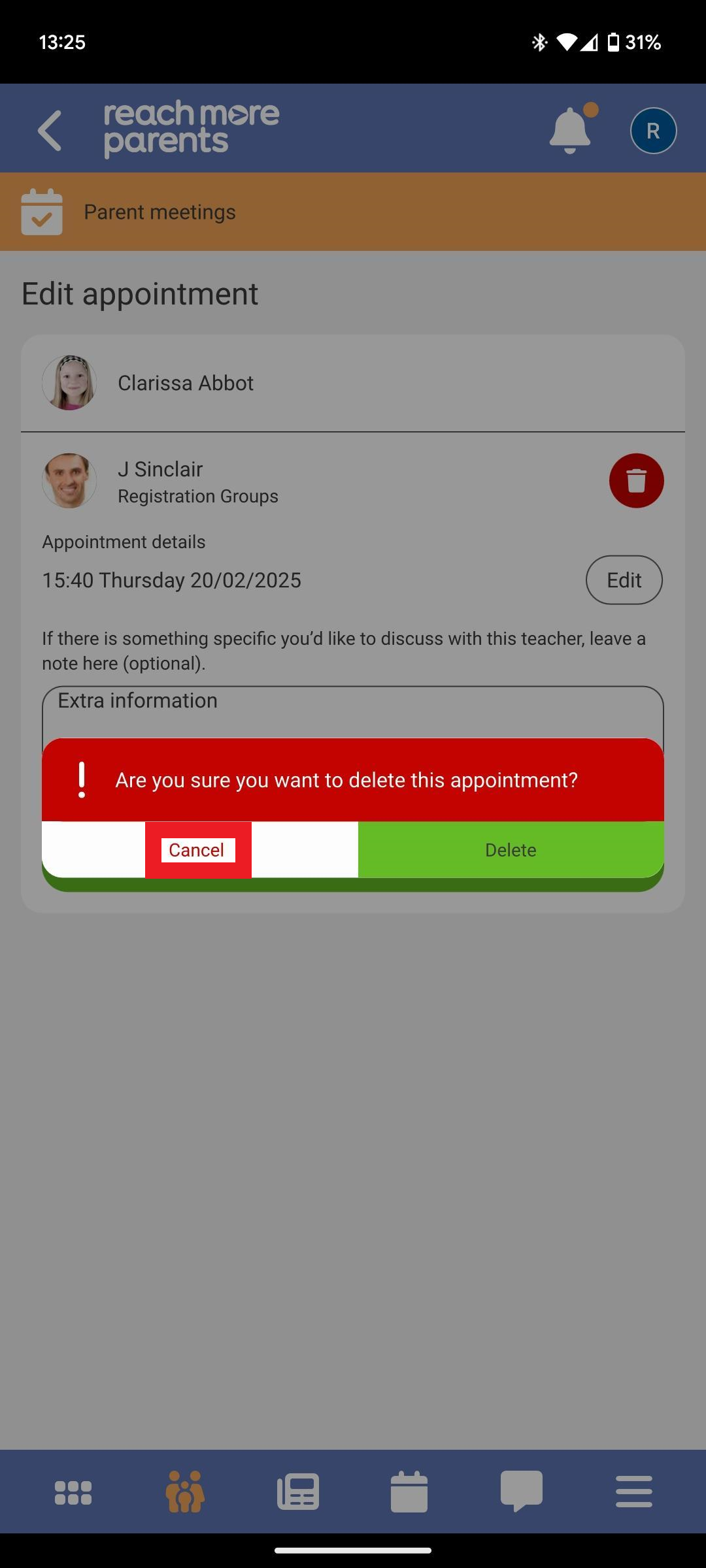Open the hamburger menu tab
This screenshot has height=1568, width=706.
pos(633,1493)
